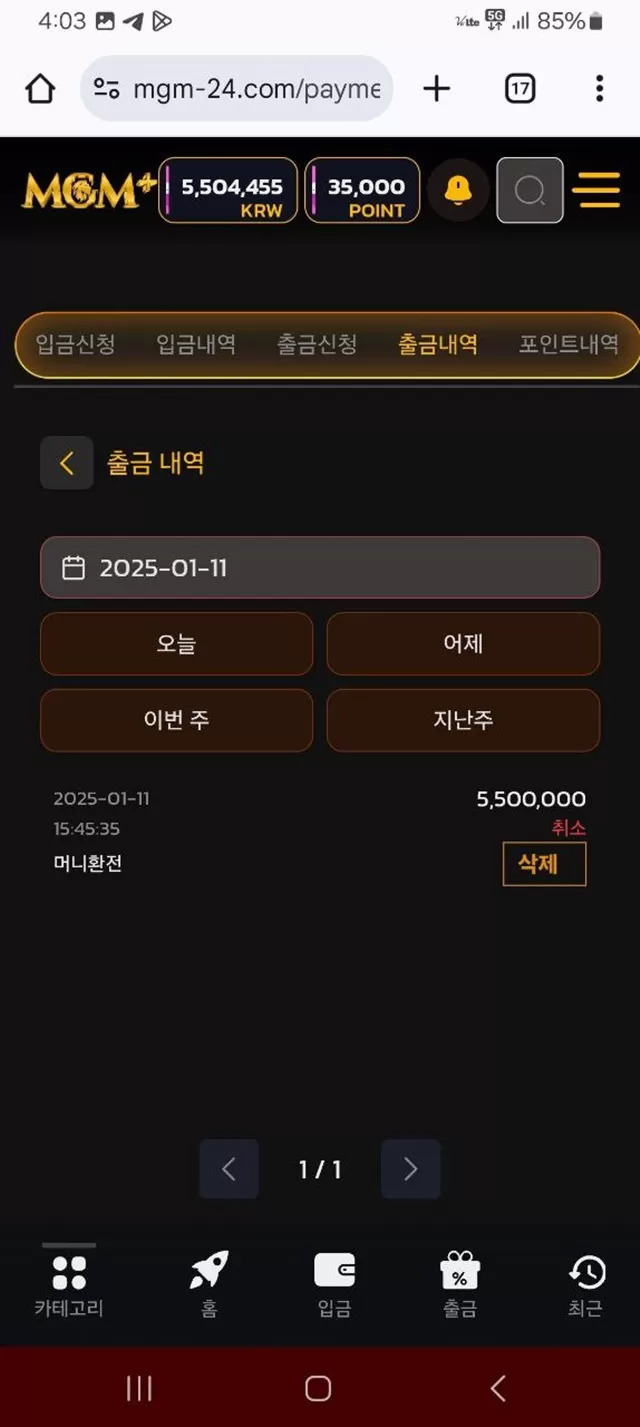640x1427 pixels.
Task: Open the notifications bell
Action: 458,190
